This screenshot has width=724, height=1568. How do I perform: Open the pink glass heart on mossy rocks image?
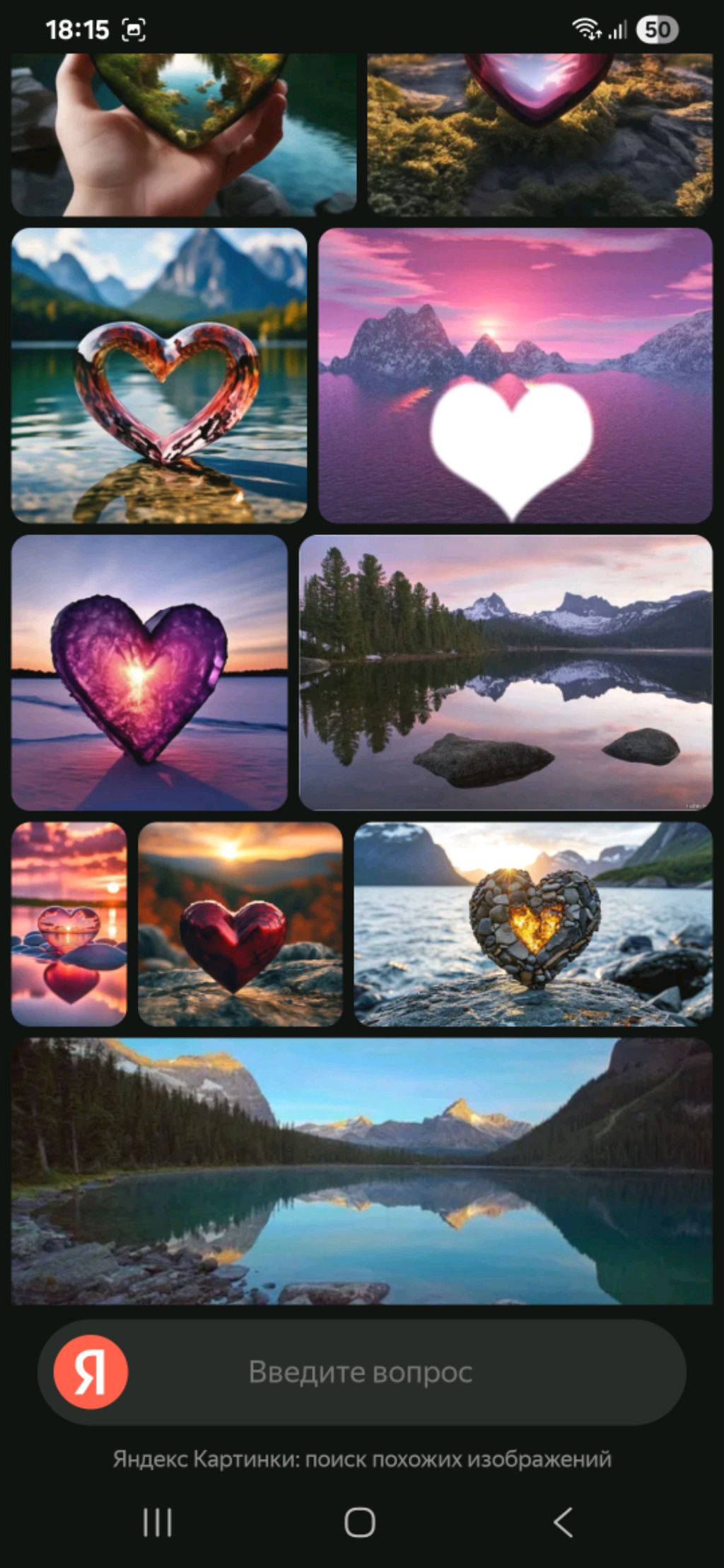[x=539, y=134]
